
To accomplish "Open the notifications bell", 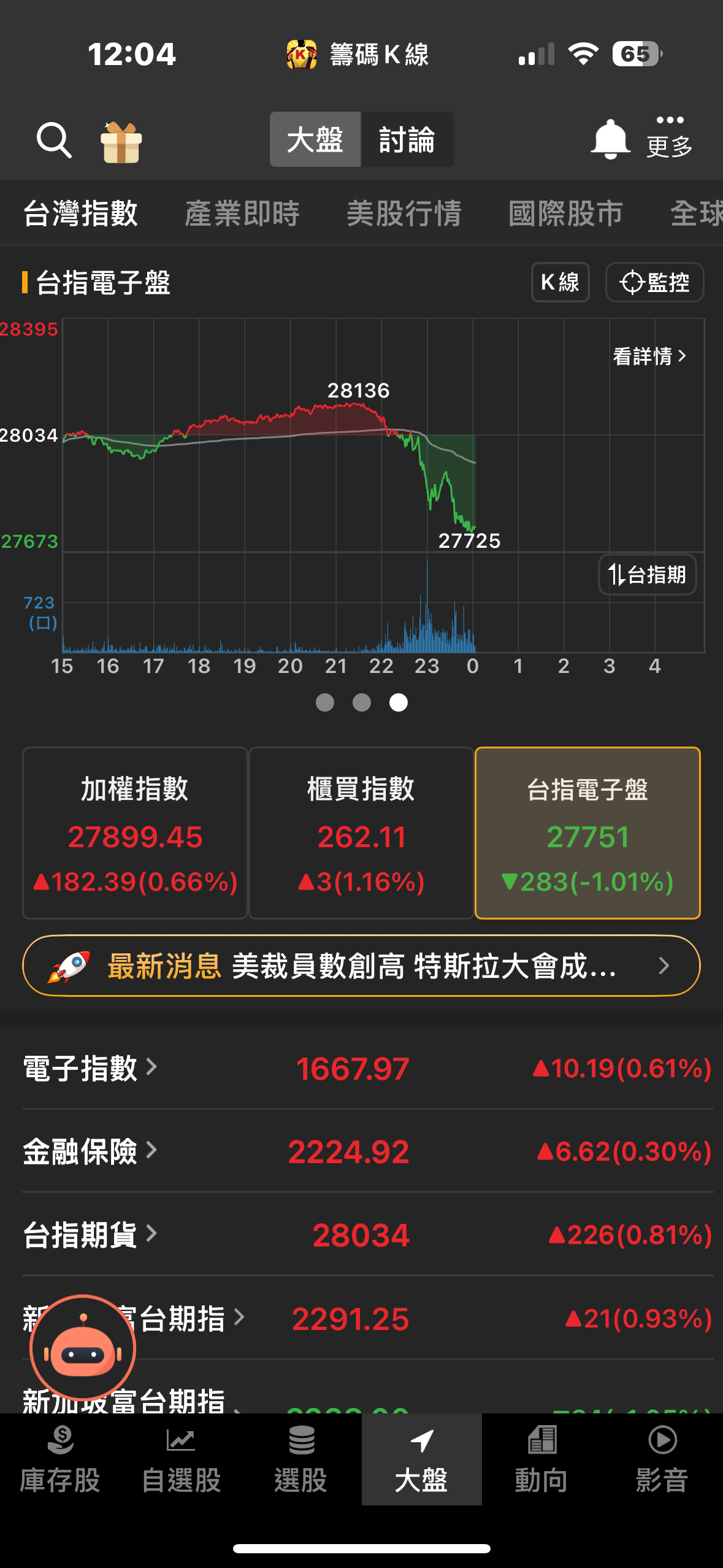I will tap(610, 140).
